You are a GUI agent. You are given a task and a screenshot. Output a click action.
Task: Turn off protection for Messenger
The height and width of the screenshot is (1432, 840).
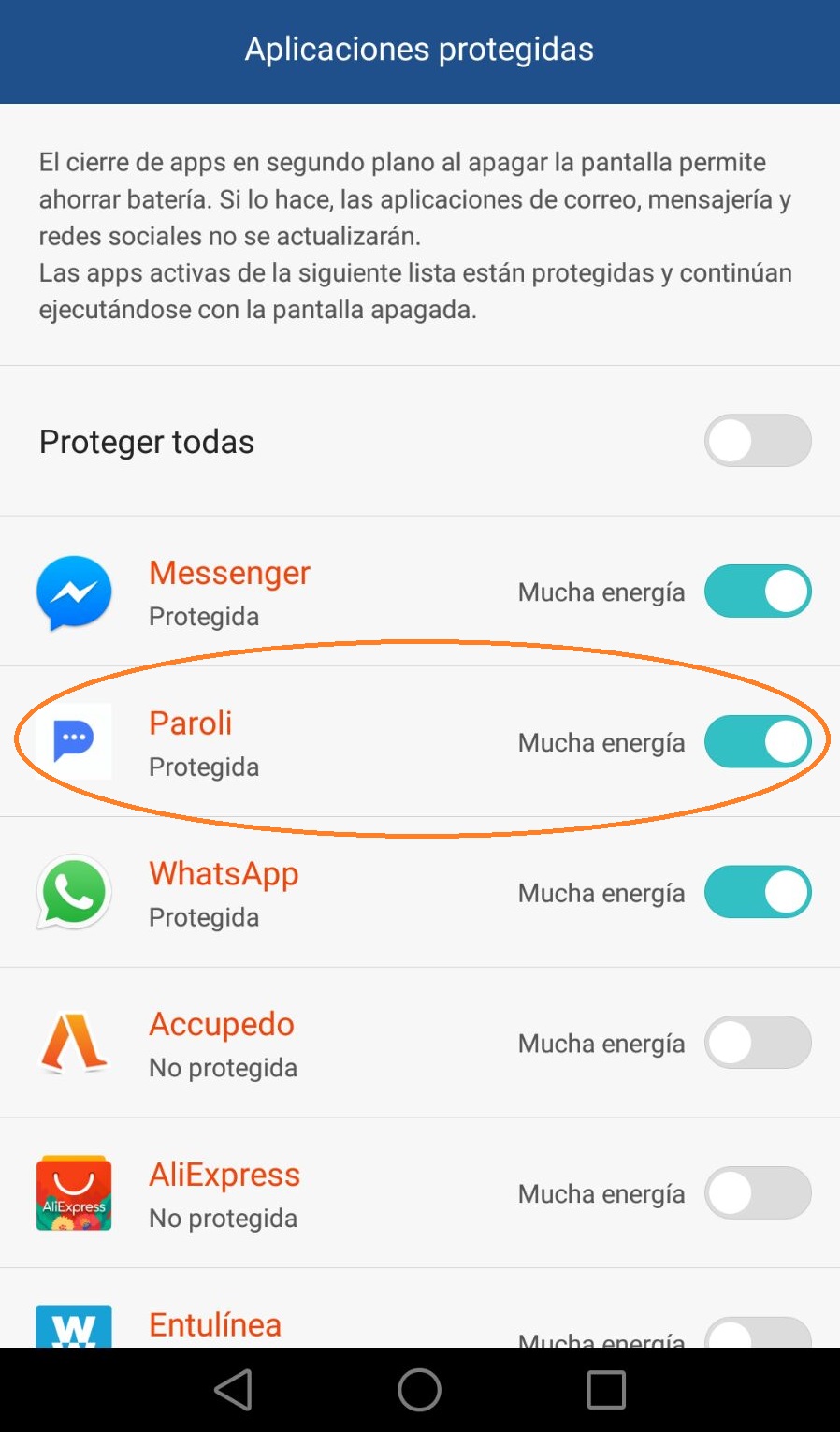(758, 592)
